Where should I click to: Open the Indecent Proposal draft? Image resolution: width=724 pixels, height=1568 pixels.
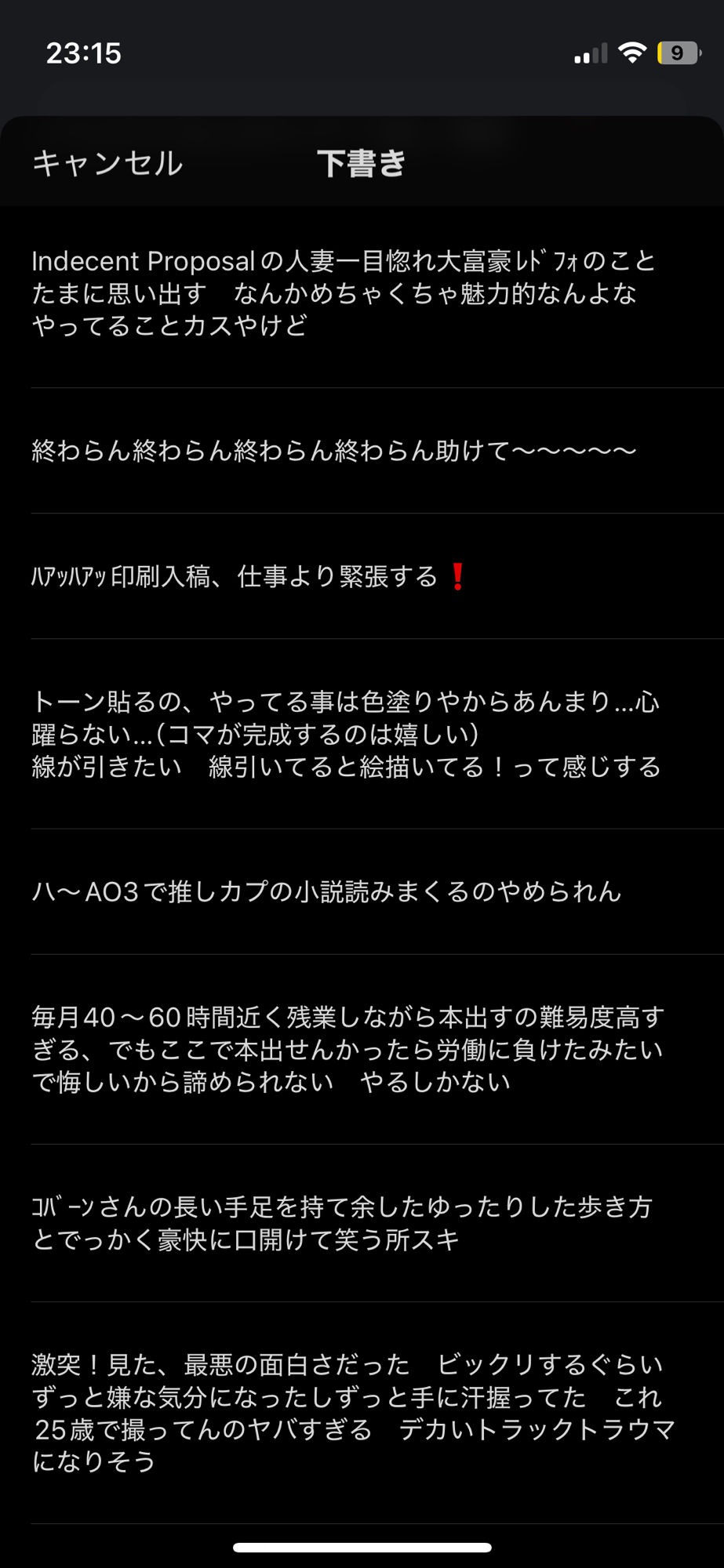pos(345,293)
